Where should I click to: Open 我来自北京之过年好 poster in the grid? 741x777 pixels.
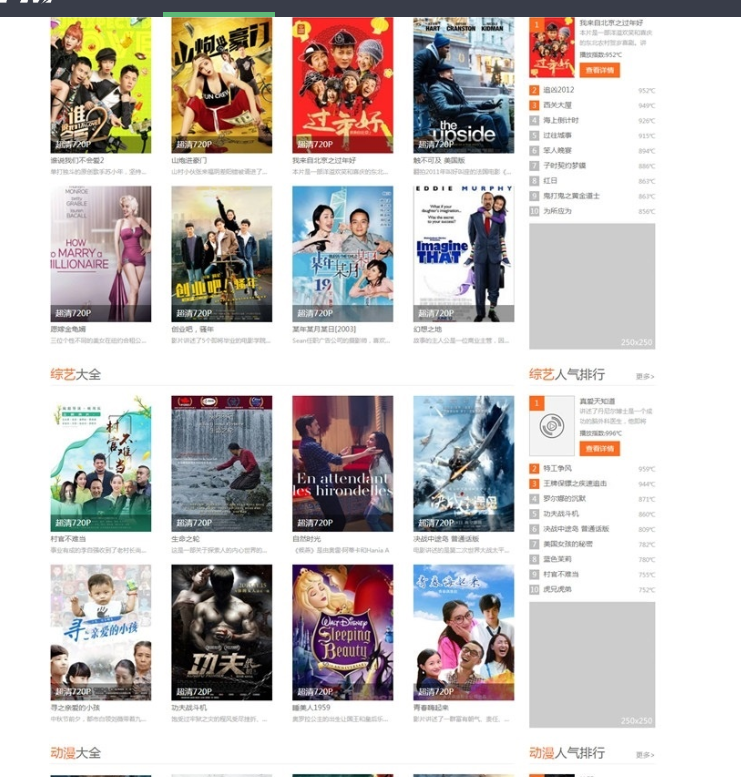click(342, 85)
